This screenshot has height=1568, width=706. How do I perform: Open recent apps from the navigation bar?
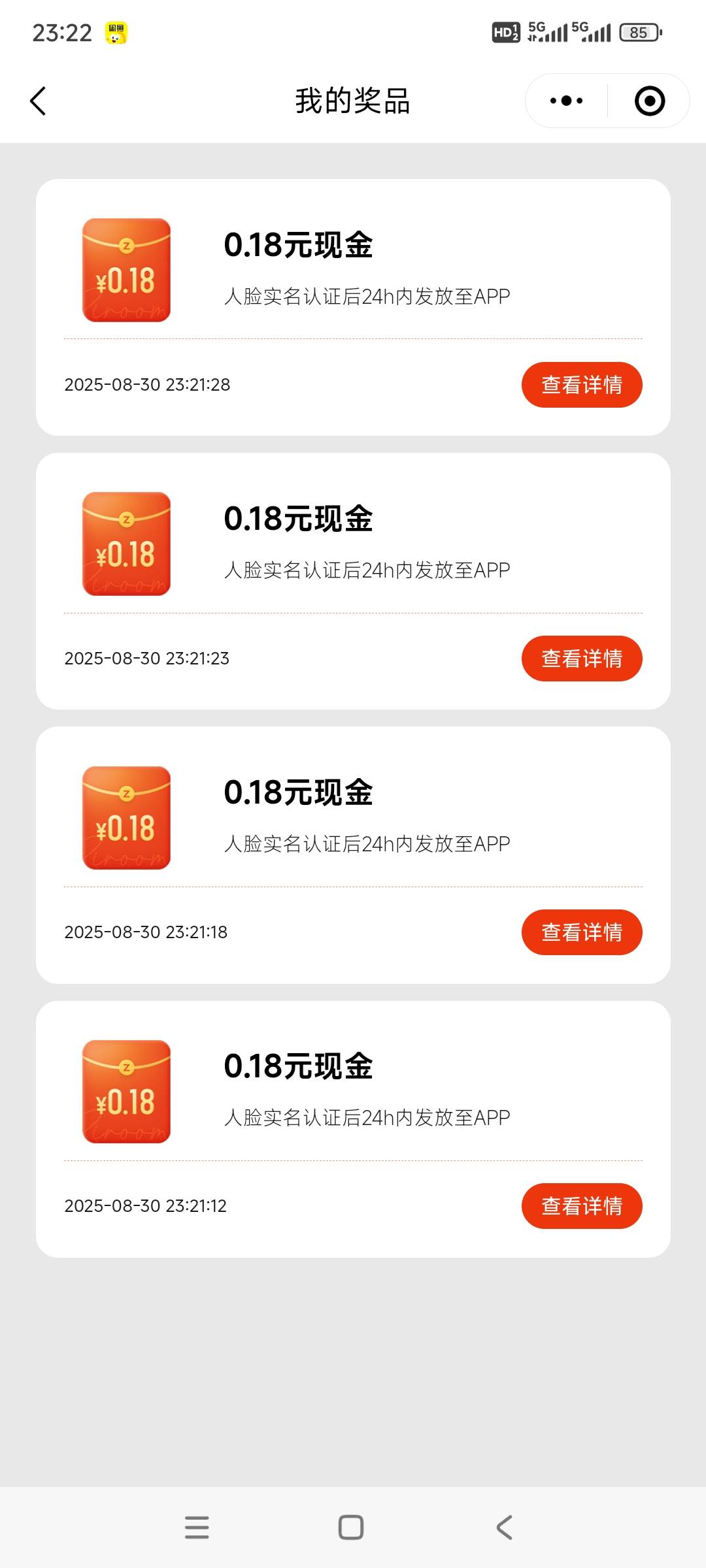coord(197,1527)
